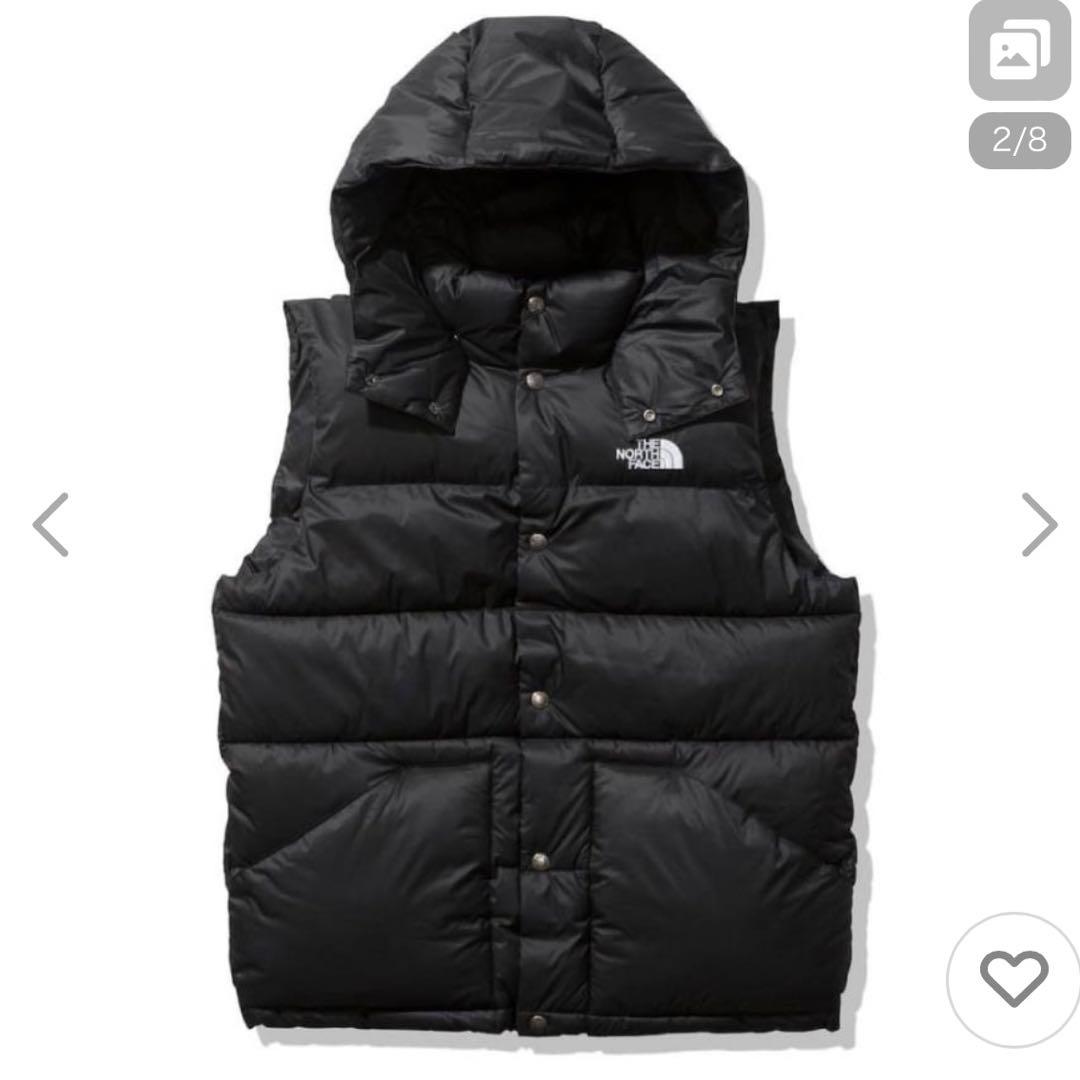
Task: Like this item with the heart
Action: click(x=1011, y=980)
